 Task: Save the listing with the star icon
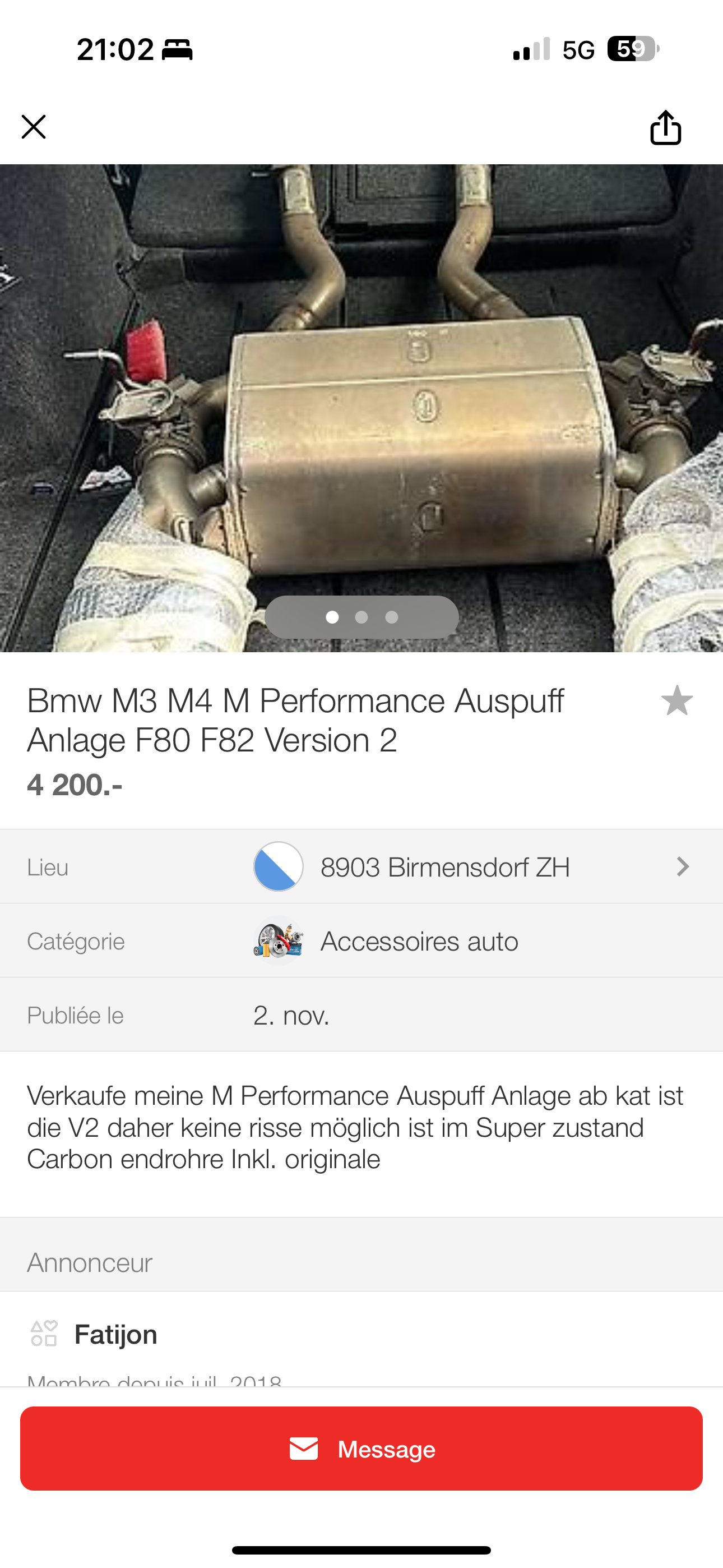[x=676, y=700]
